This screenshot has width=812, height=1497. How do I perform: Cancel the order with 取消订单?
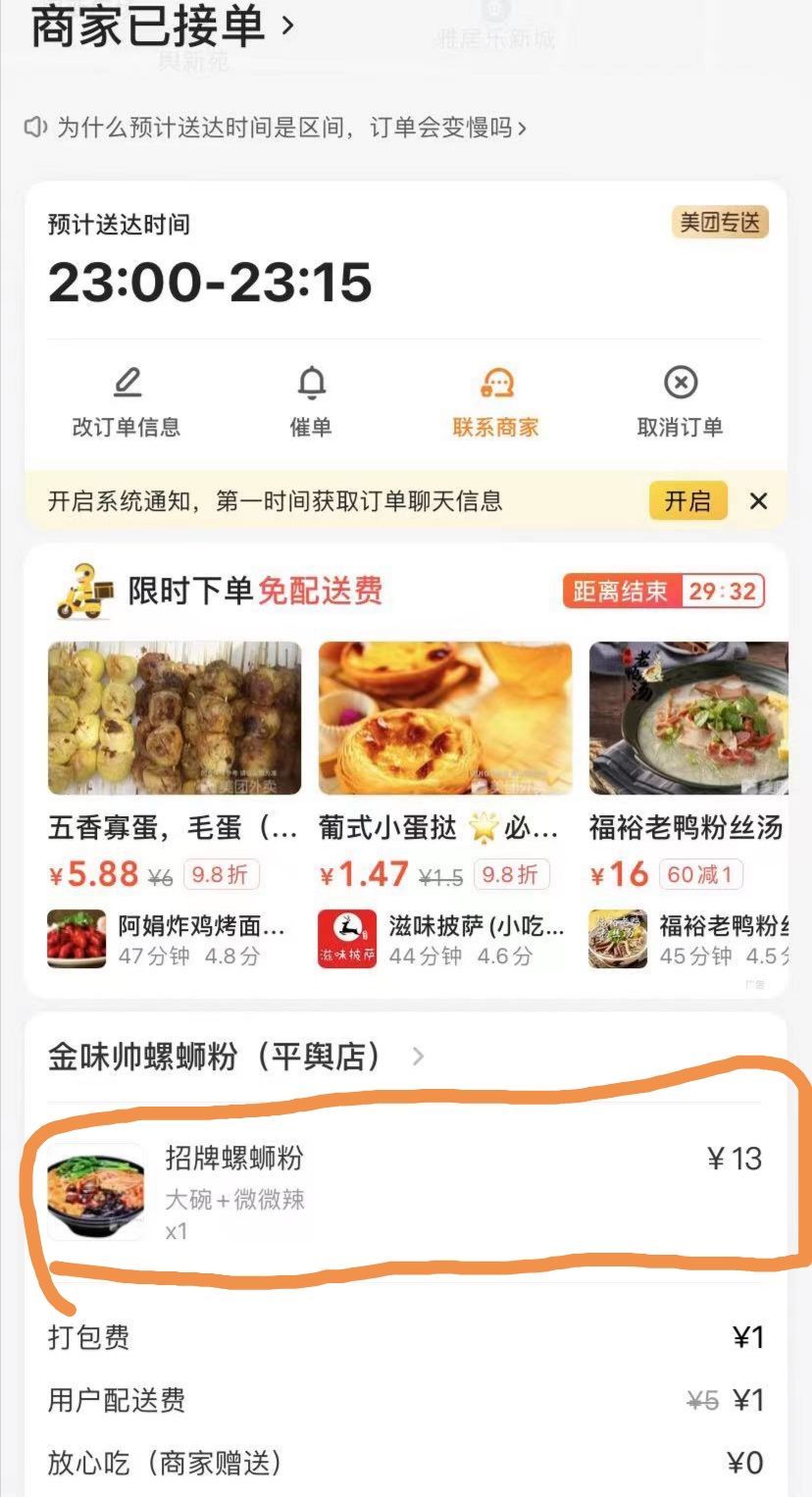tap(680, 402)
